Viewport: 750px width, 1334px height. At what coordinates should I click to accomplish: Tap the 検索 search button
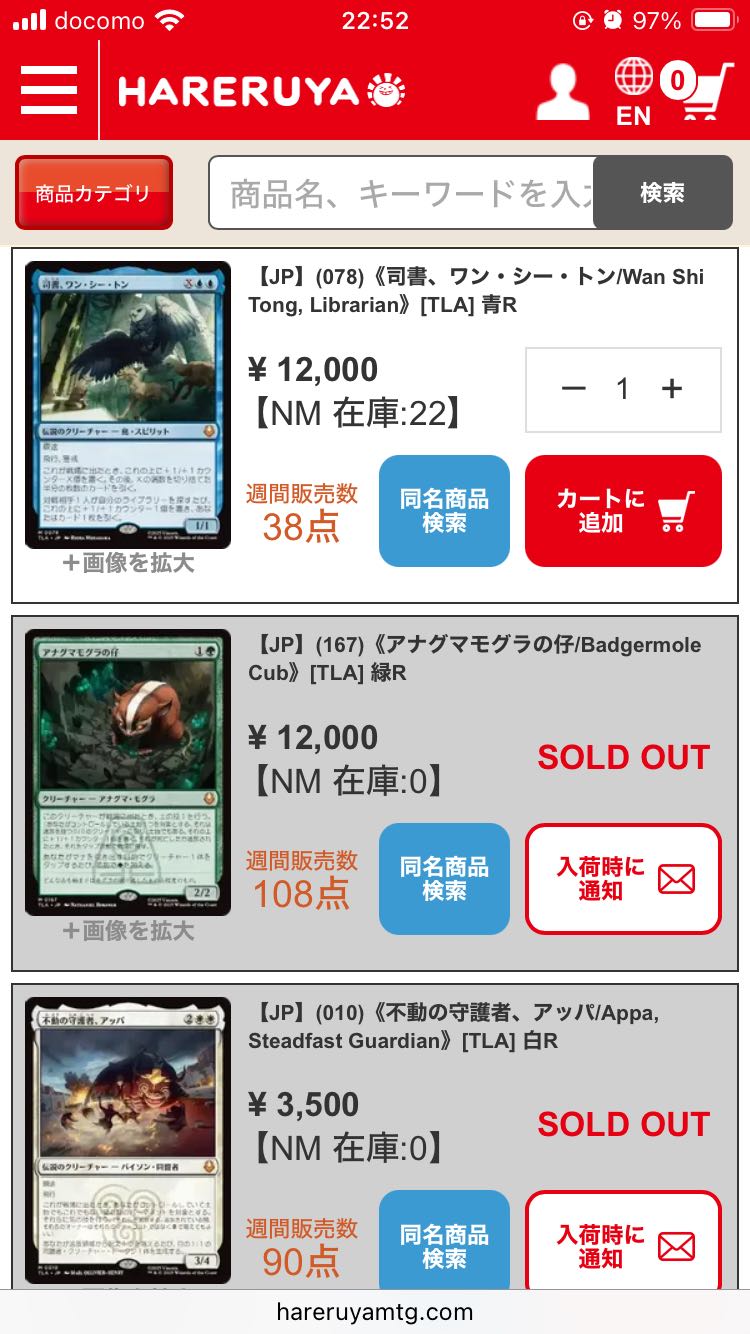point(662,193)
